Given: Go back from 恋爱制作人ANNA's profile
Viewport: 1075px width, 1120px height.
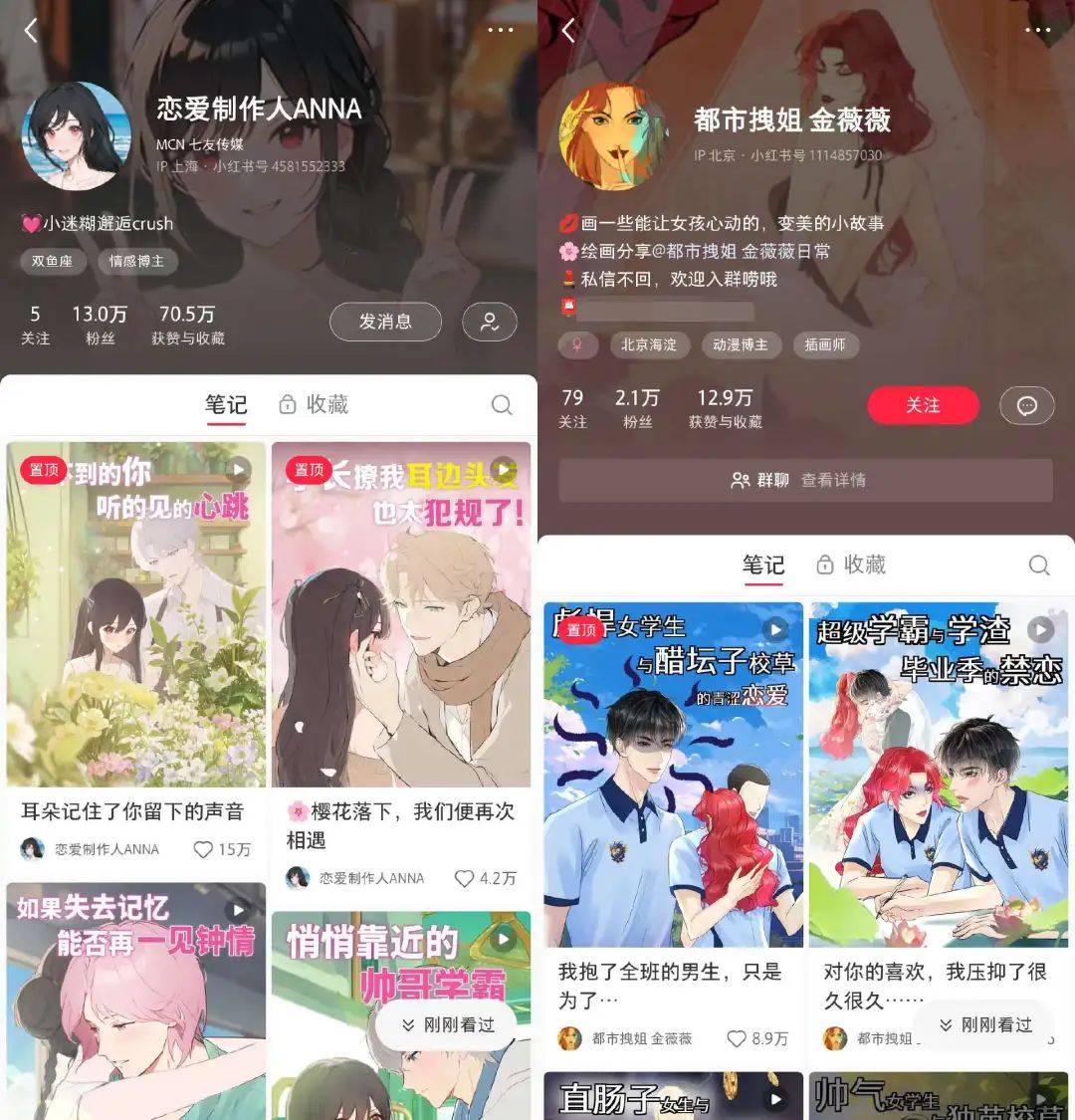Looking at the screenshot, I should click(x=31, y=31).
